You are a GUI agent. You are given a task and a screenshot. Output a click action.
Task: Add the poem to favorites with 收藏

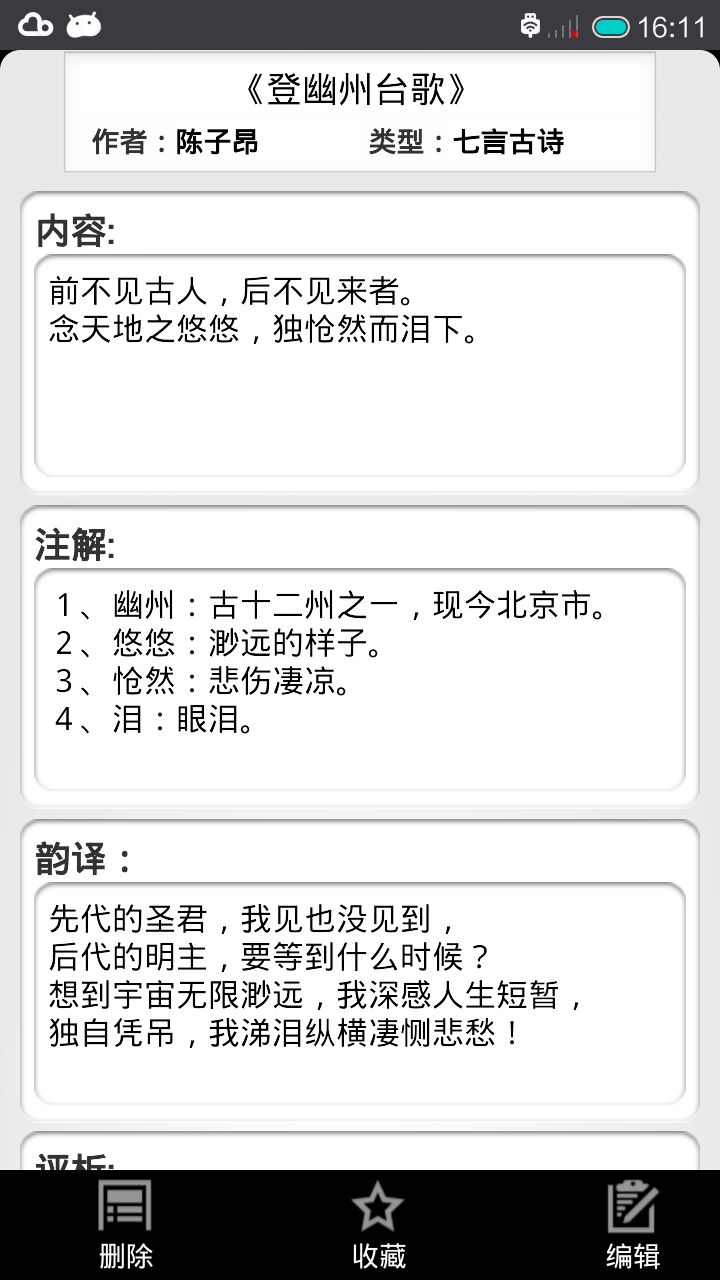click(x=379, y=1225)
